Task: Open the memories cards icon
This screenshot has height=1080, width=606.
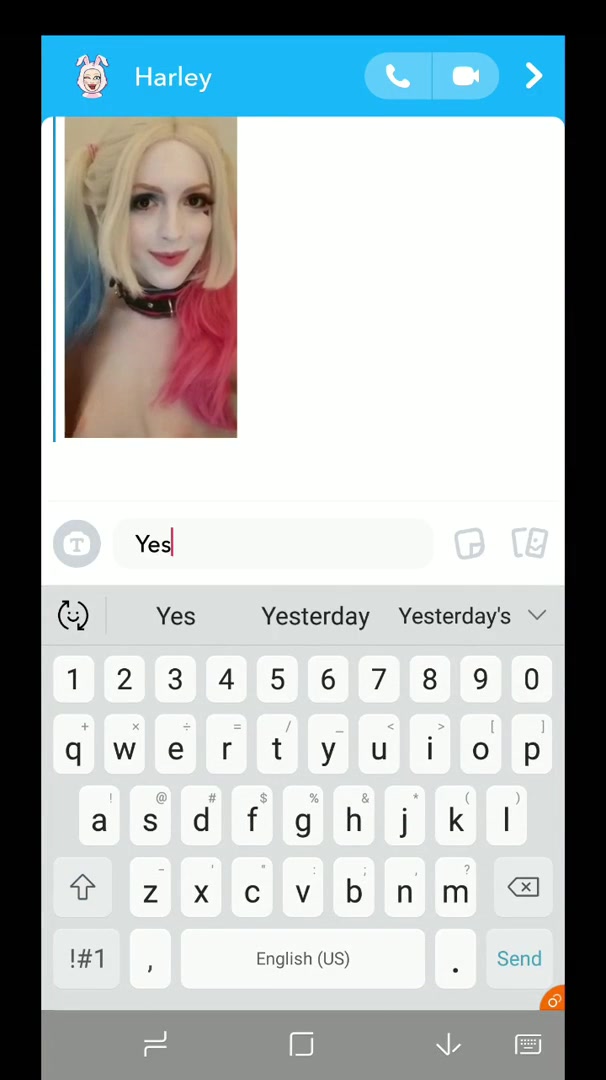Action: (x=530, y=543)
